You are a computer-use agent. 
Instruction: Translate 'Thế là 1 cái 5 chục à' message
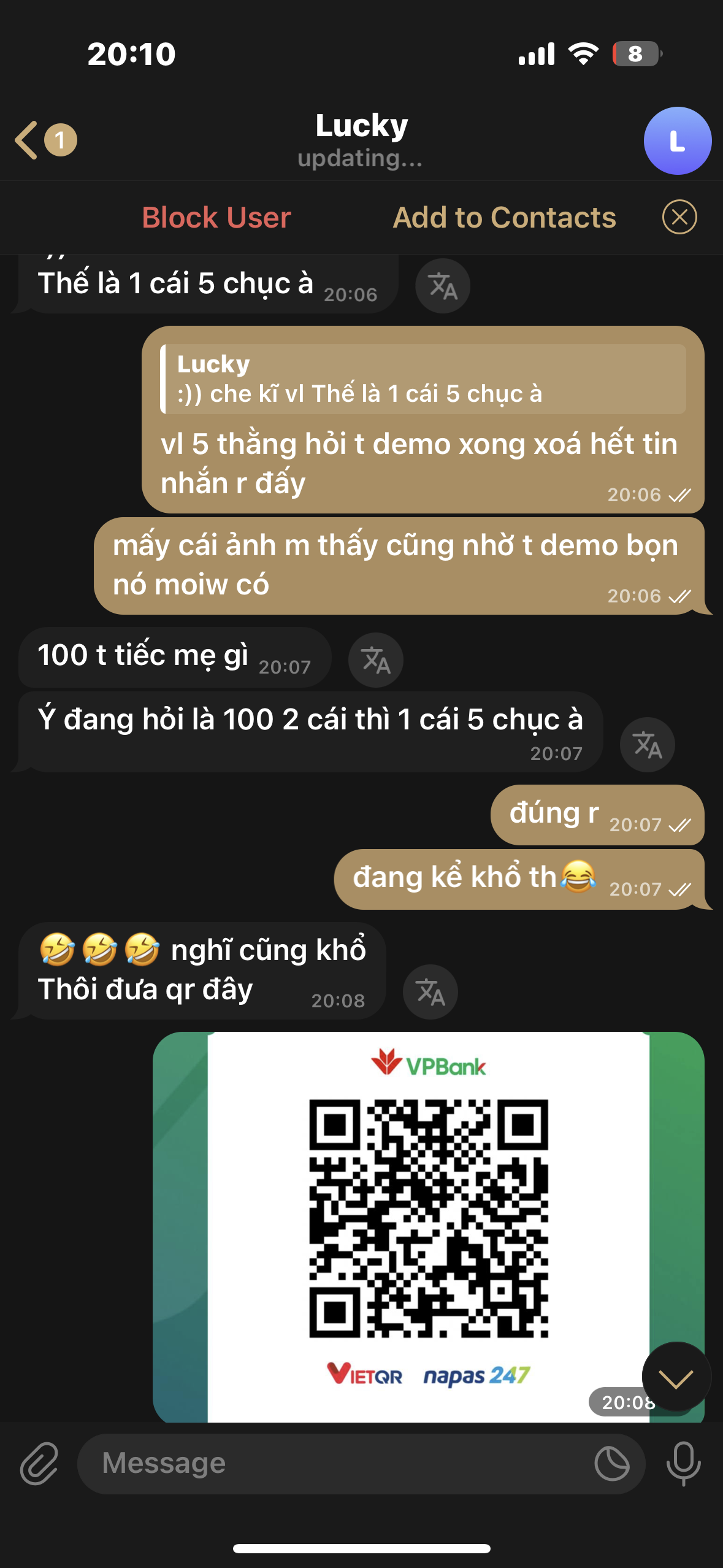pos(442,286)
